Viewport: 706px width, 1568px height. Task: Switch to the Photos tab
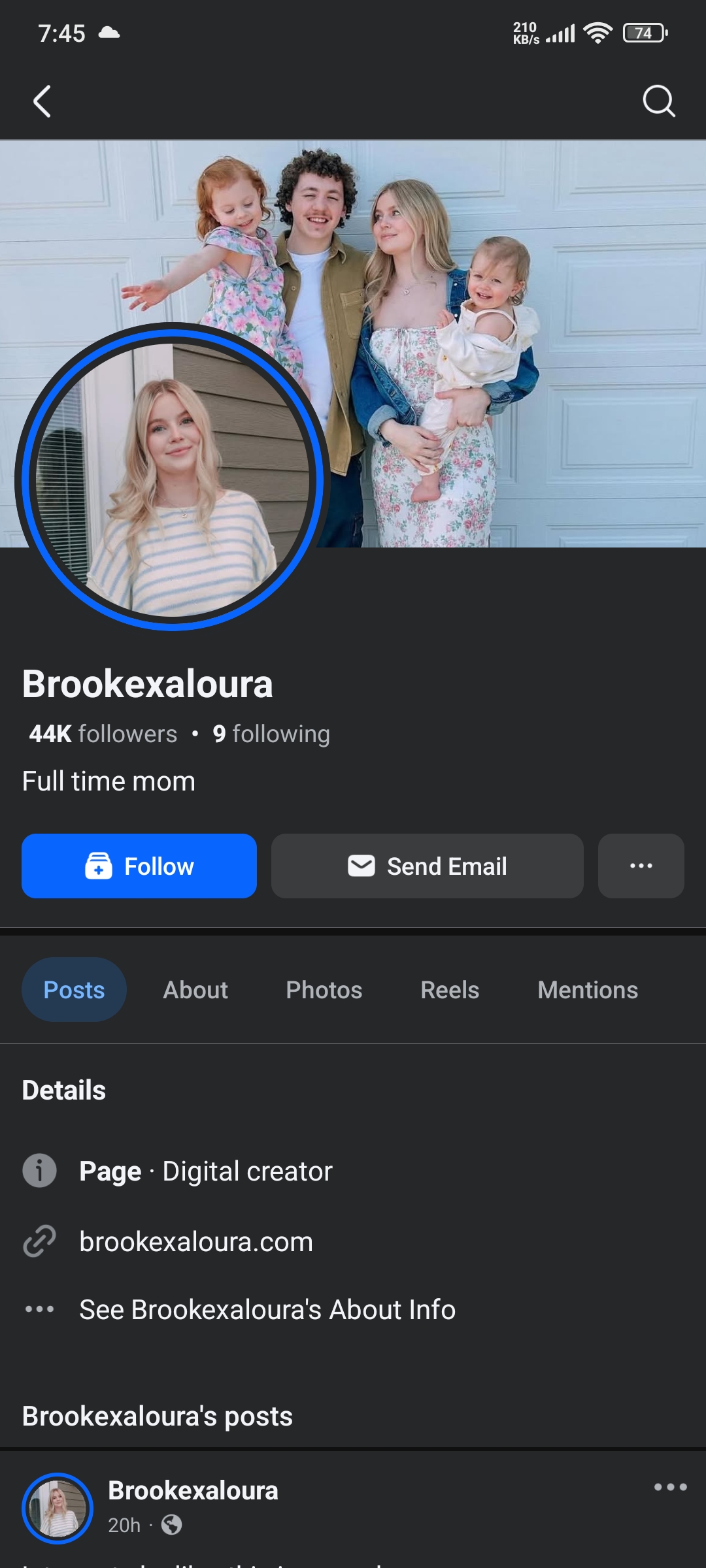tap(324, 990)
